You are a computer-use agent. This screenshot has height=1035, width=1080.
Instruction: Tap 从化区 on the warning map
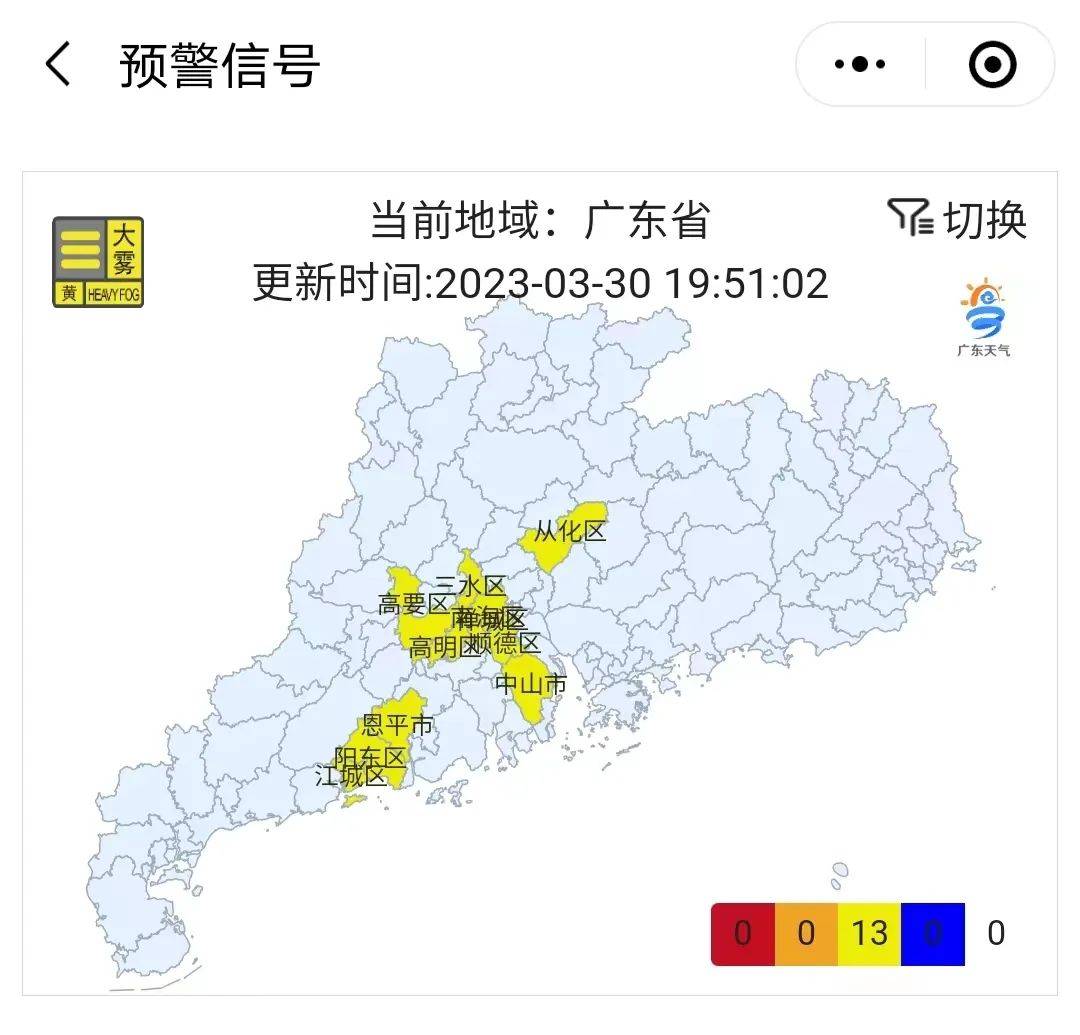(x=569, y=531)
